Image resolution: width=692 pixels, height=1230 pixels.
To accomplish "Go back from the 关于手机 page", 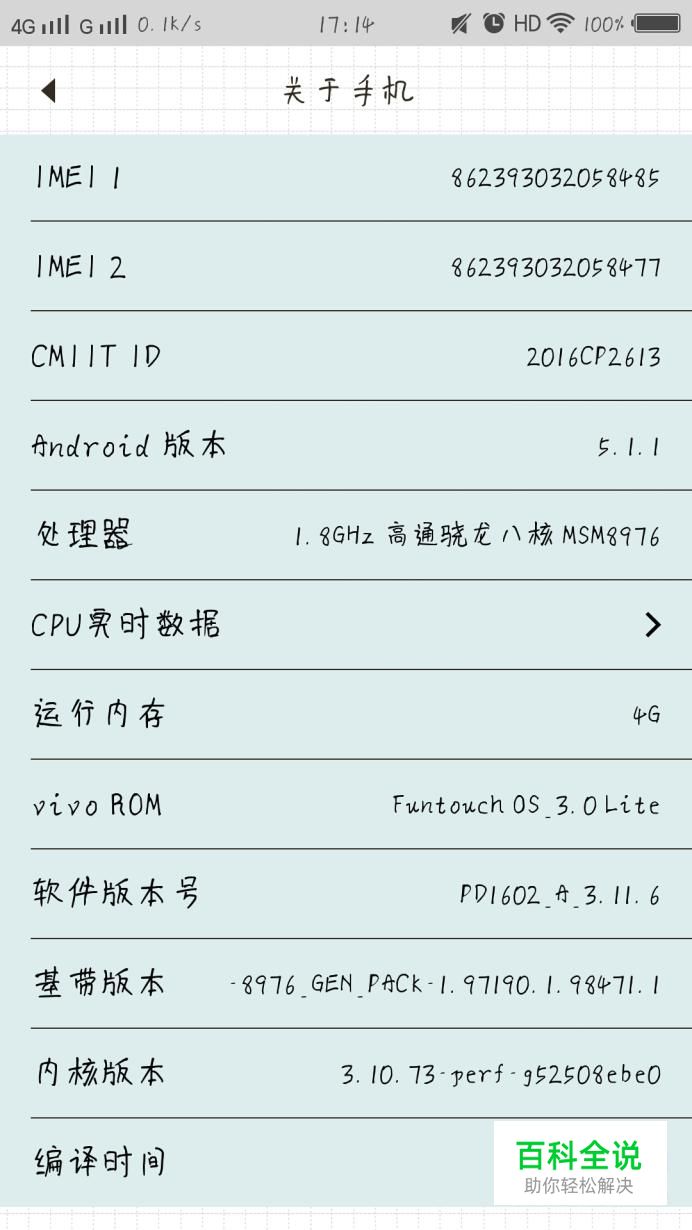I will coord(48,91).
